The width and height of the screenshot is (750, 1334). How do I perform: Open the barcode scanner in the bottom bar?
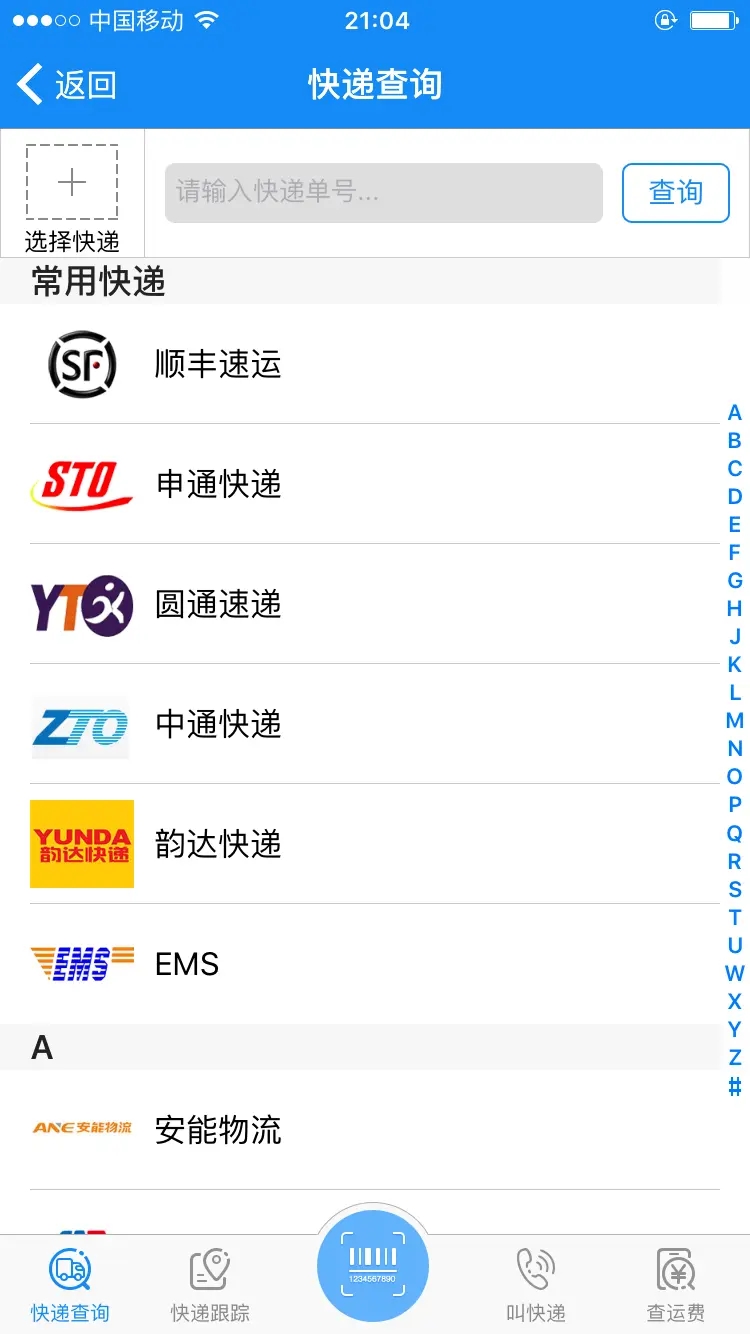pos(372,1263)
